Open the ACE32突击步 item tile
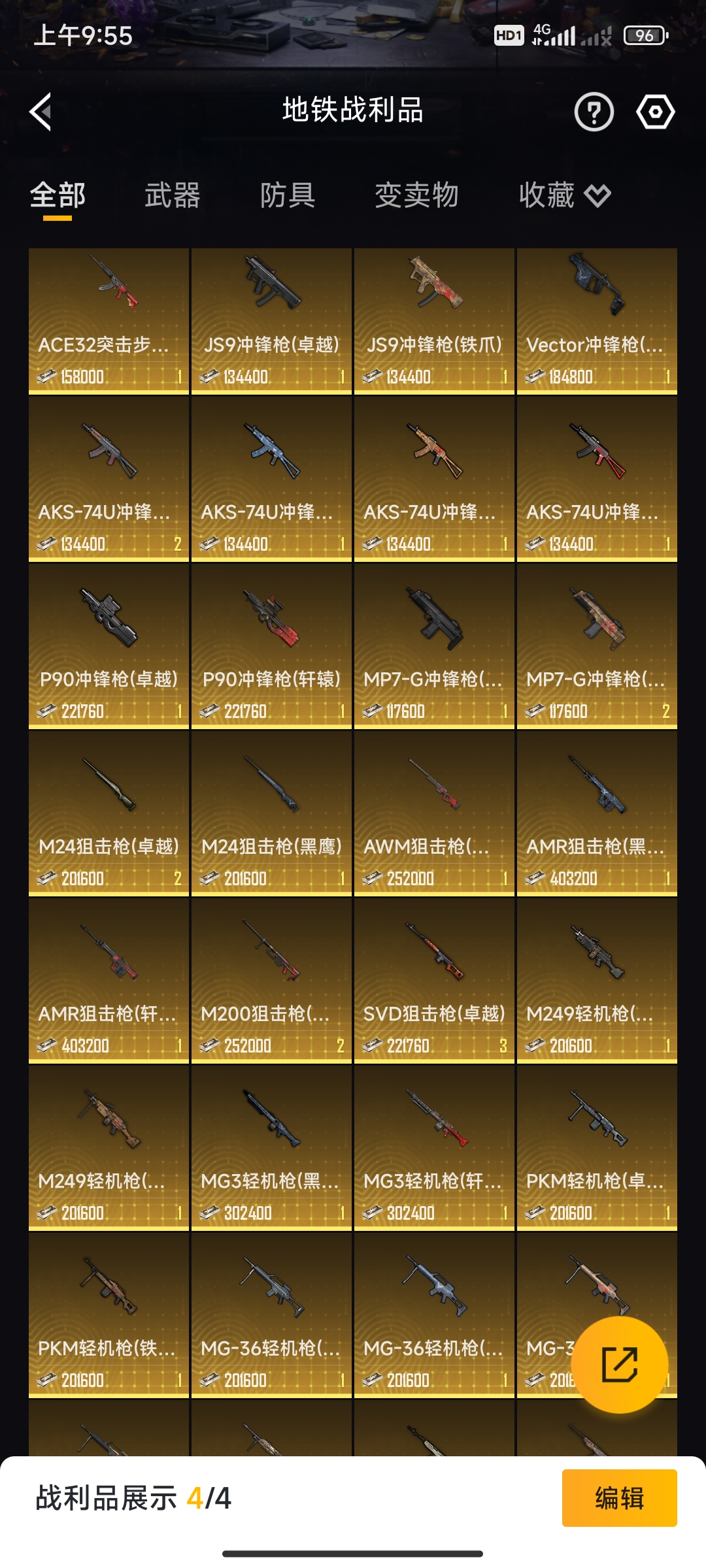Screen dimensions: 706x1568 109,321
